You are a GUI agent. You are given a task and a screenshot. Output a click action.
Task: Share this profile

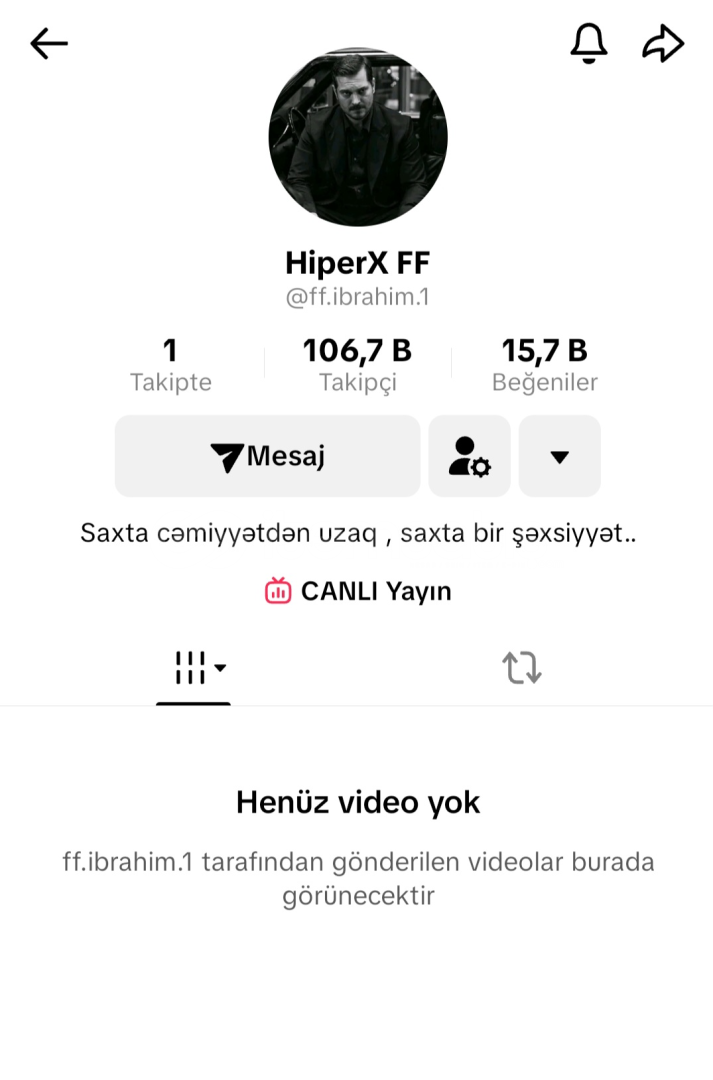click(x=662, y=43)
